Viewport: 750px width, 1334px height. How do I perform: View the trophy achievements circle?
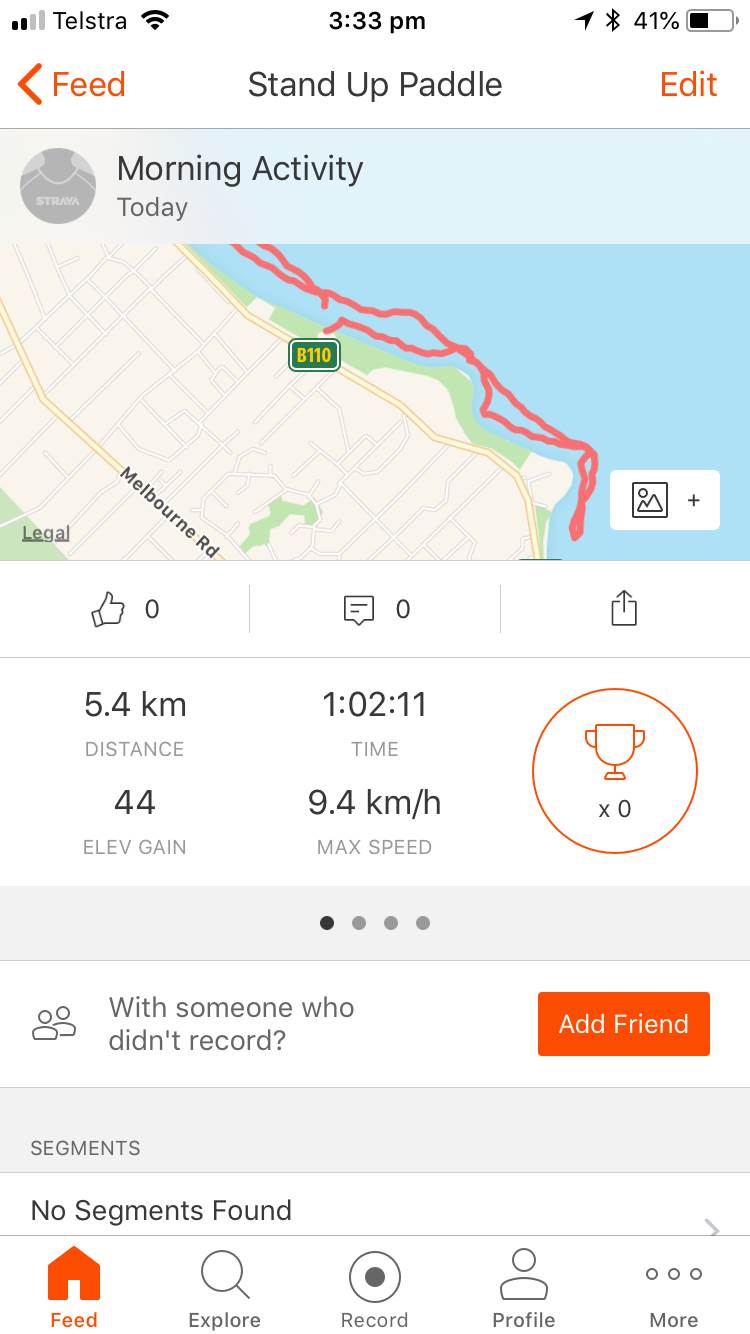coord(615,771)
